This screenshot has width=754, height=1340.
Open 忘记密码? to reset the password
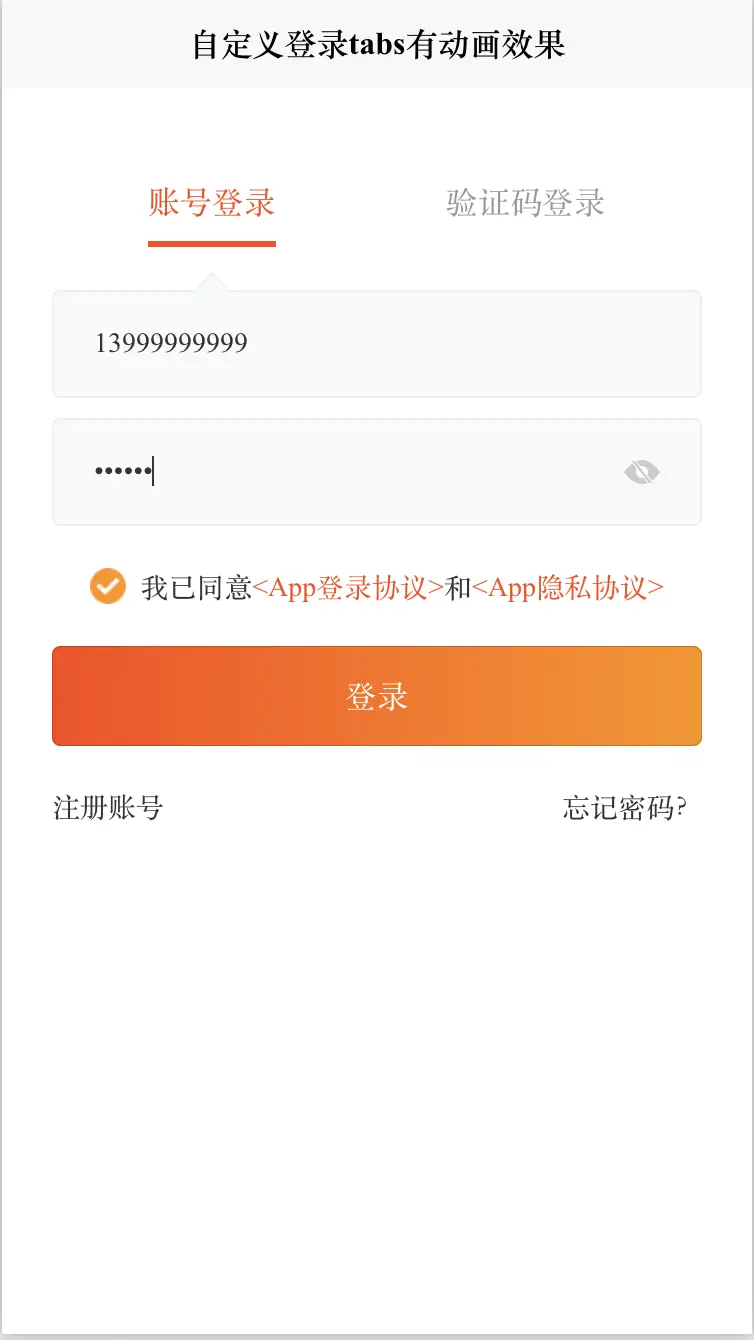[624, 808]
